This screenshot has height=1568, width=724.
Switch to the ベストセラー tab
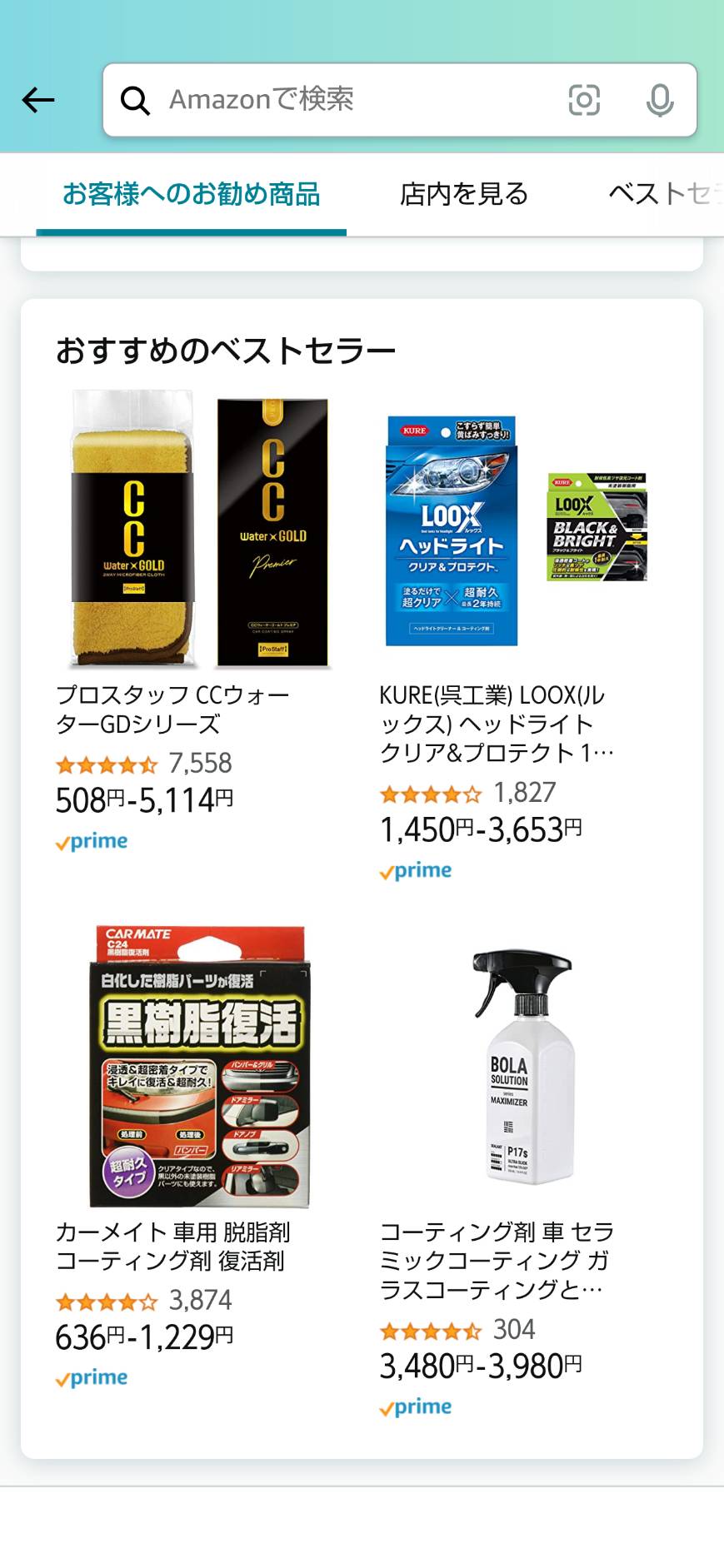click(666, 194)
